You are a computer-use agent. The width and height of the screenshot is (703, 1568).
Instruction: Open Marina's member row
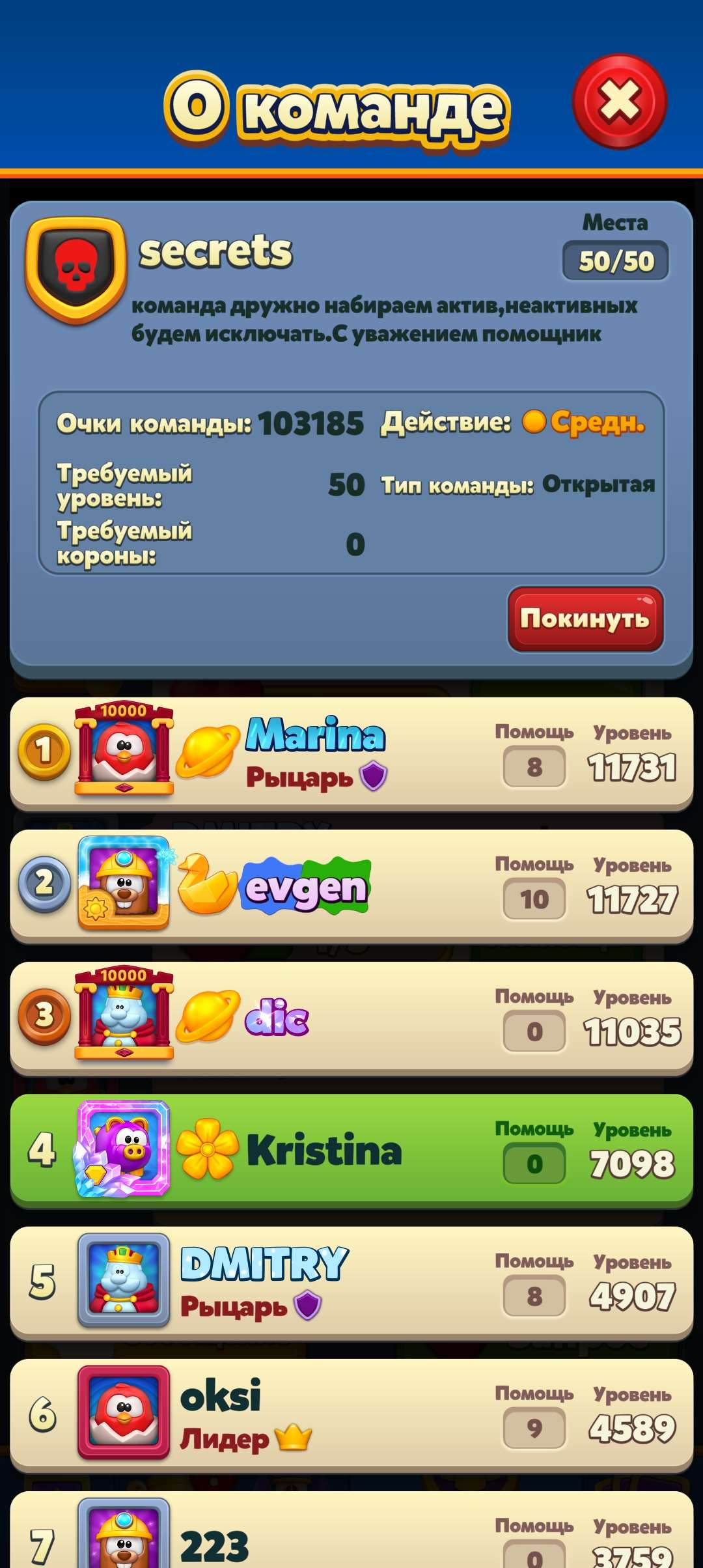pyautogui.click(x=351, y=753)
